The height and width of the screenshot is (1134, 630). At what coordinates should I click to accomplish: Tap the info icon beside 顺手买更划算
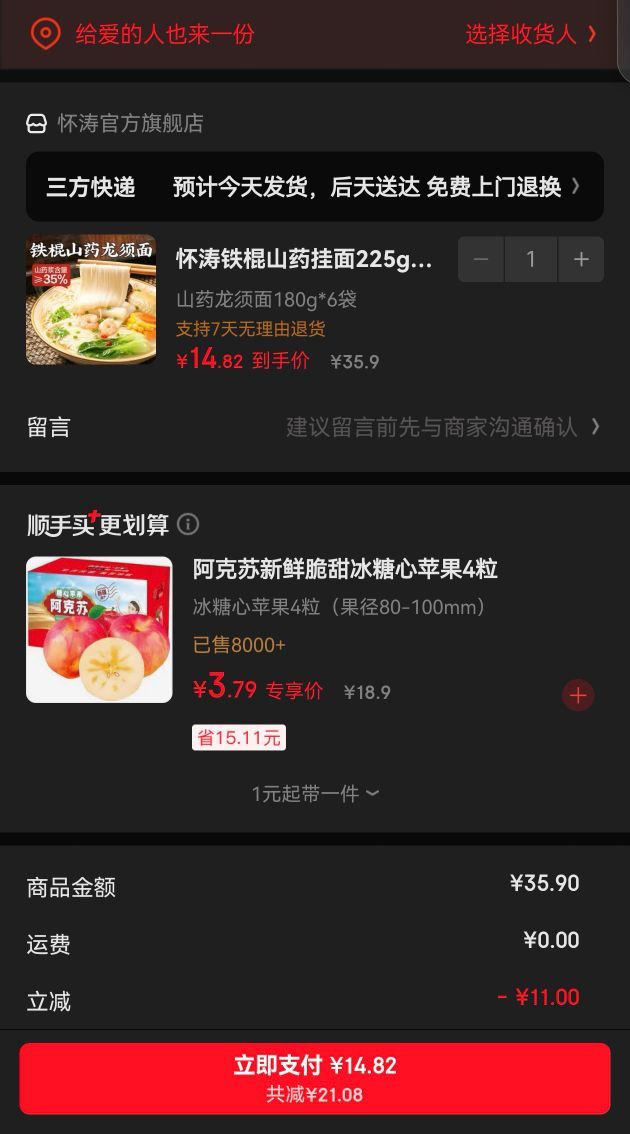pos(188,524)
